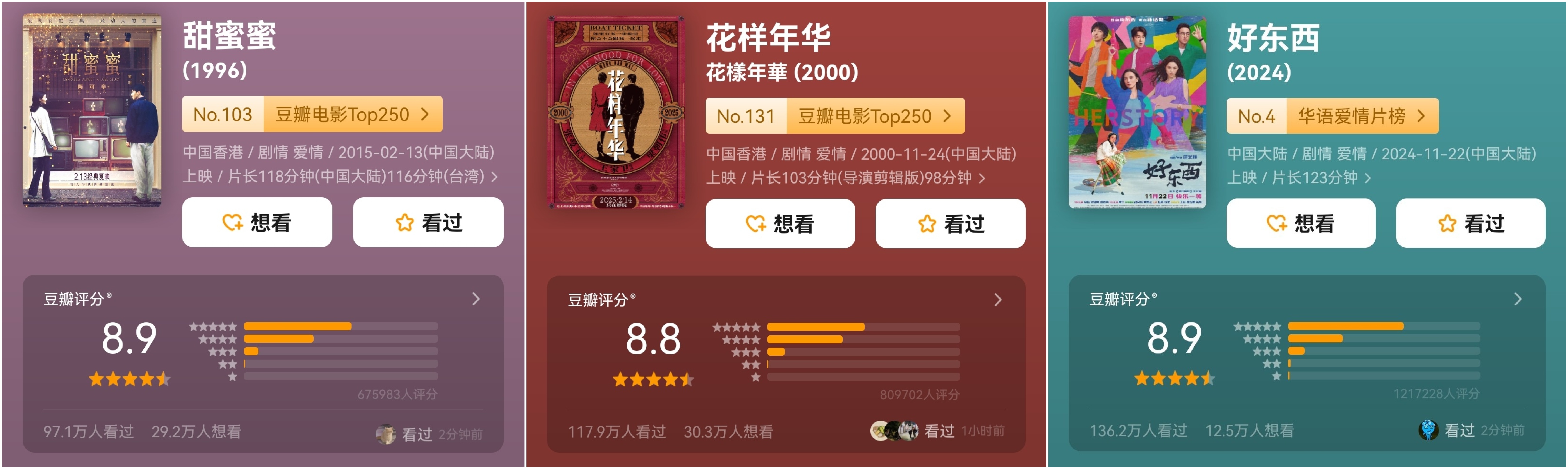Mark 甜蜜蜜 as 看过
This screenshot has height=469, width=1568.
pyautogui.click(x=428, y=223)
